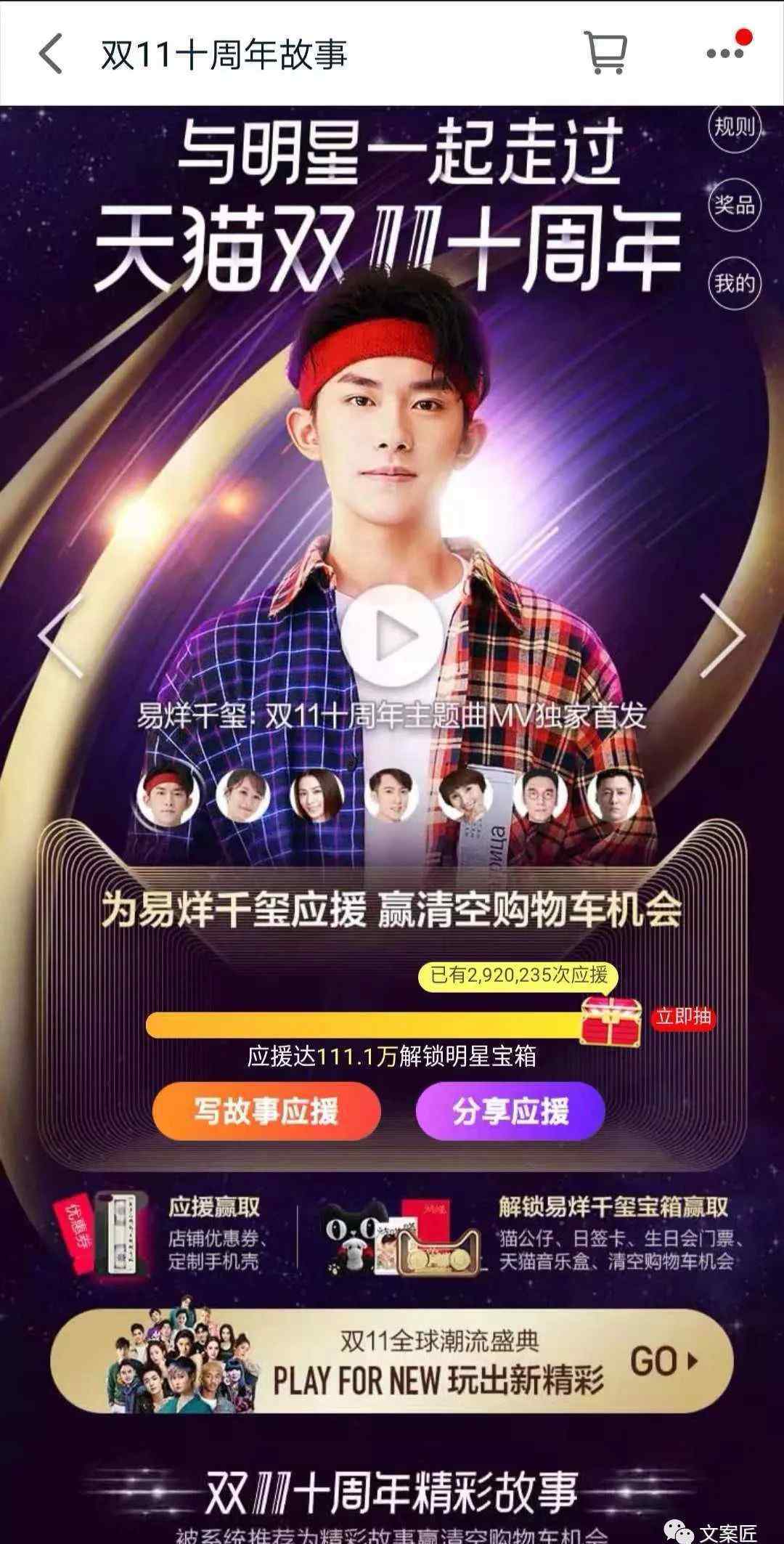
Task: Tap 分享应援 button
Action: (x=510, y=1111)
